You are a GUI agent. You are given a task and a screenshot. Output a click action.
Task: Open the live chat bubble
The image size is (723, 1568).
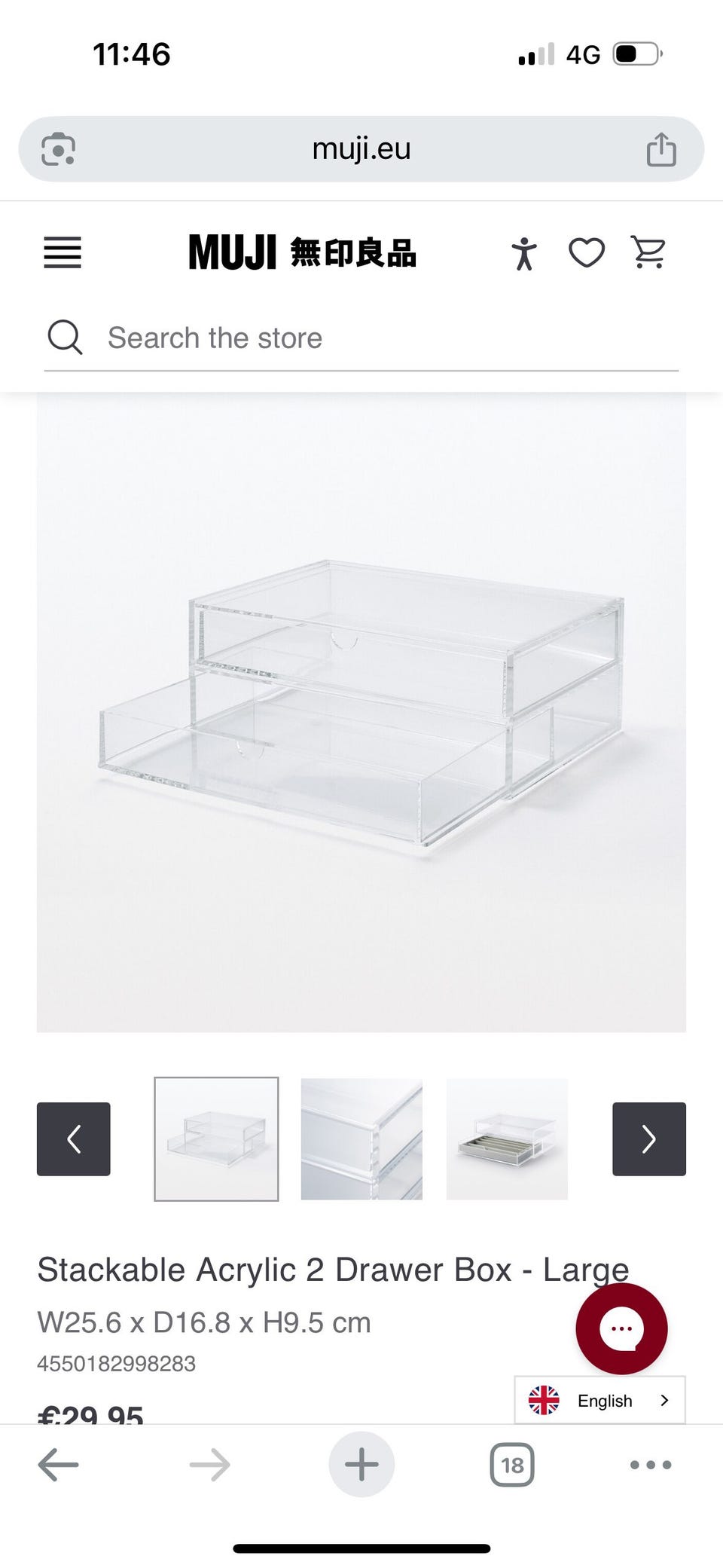[621, 1328]
